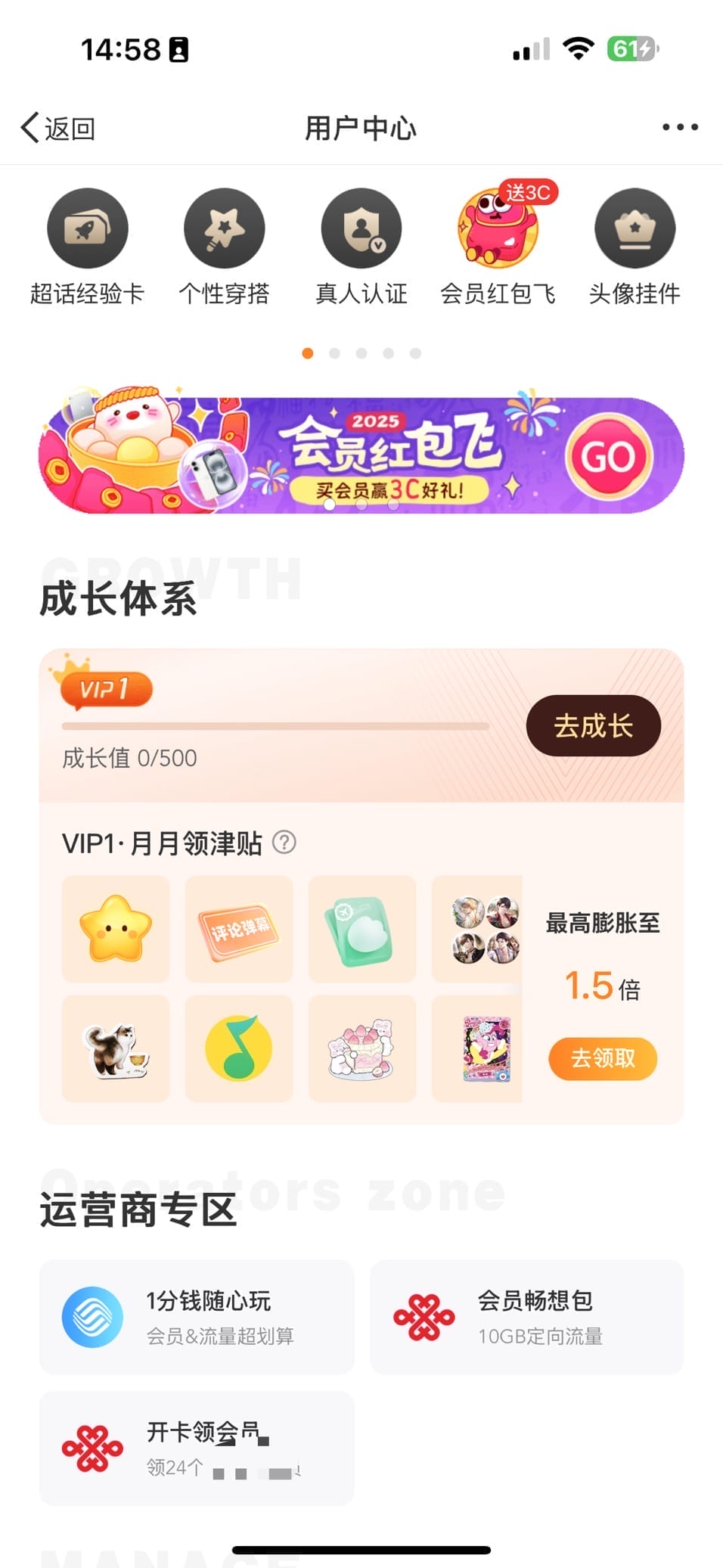Open the 1分钱随心玩 operator card

[x=197, y=1317]
